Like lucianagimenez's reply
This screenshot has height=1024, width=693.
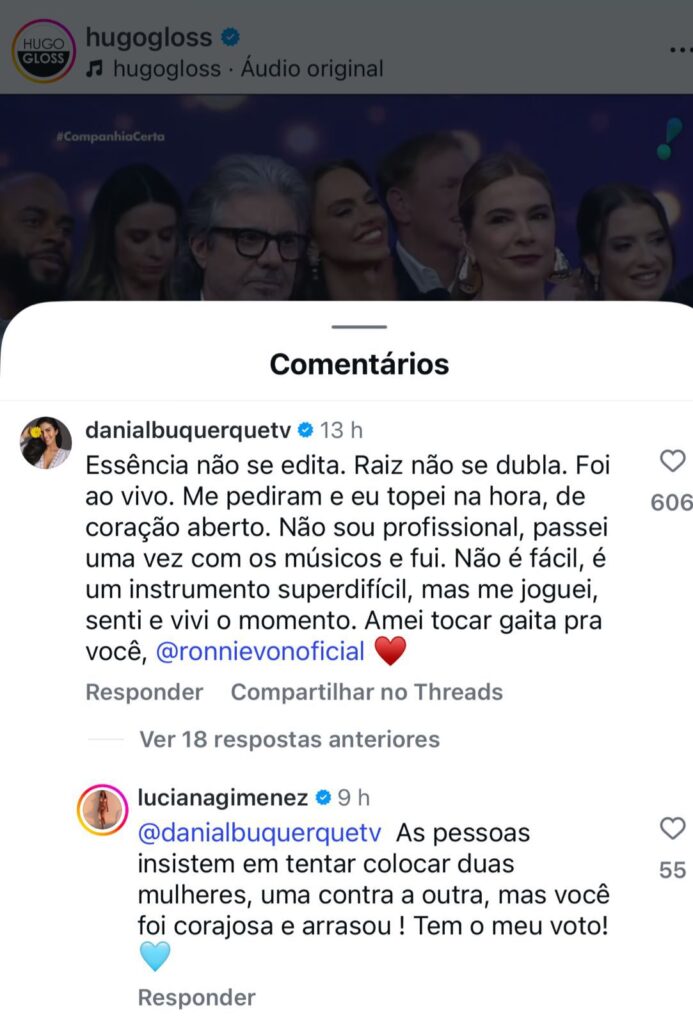673,829
